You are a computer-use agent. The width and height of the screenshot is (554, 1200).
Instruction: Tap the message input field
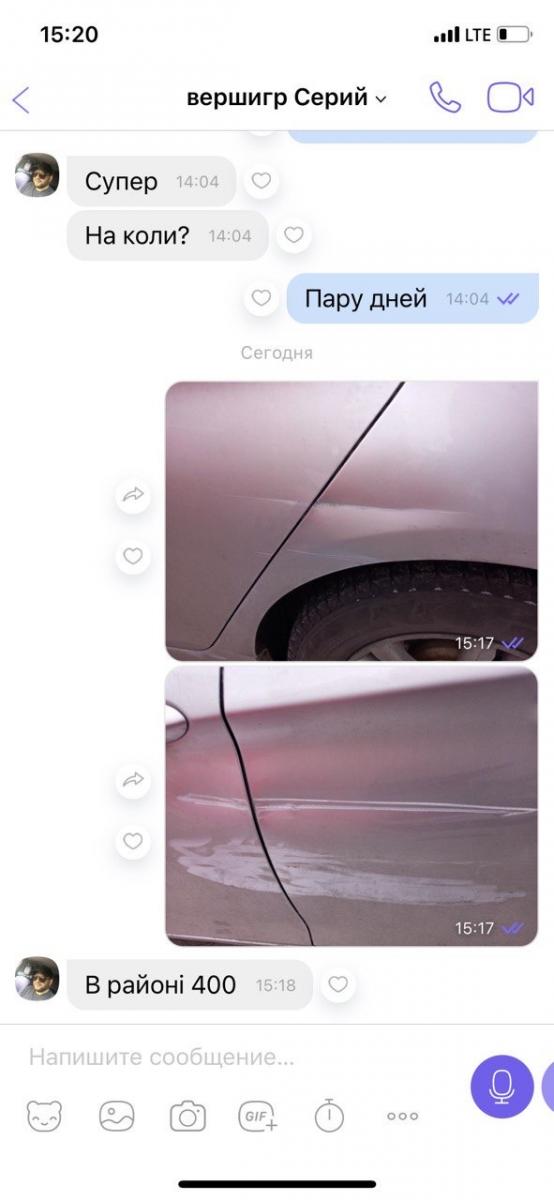click(240, 1056)
